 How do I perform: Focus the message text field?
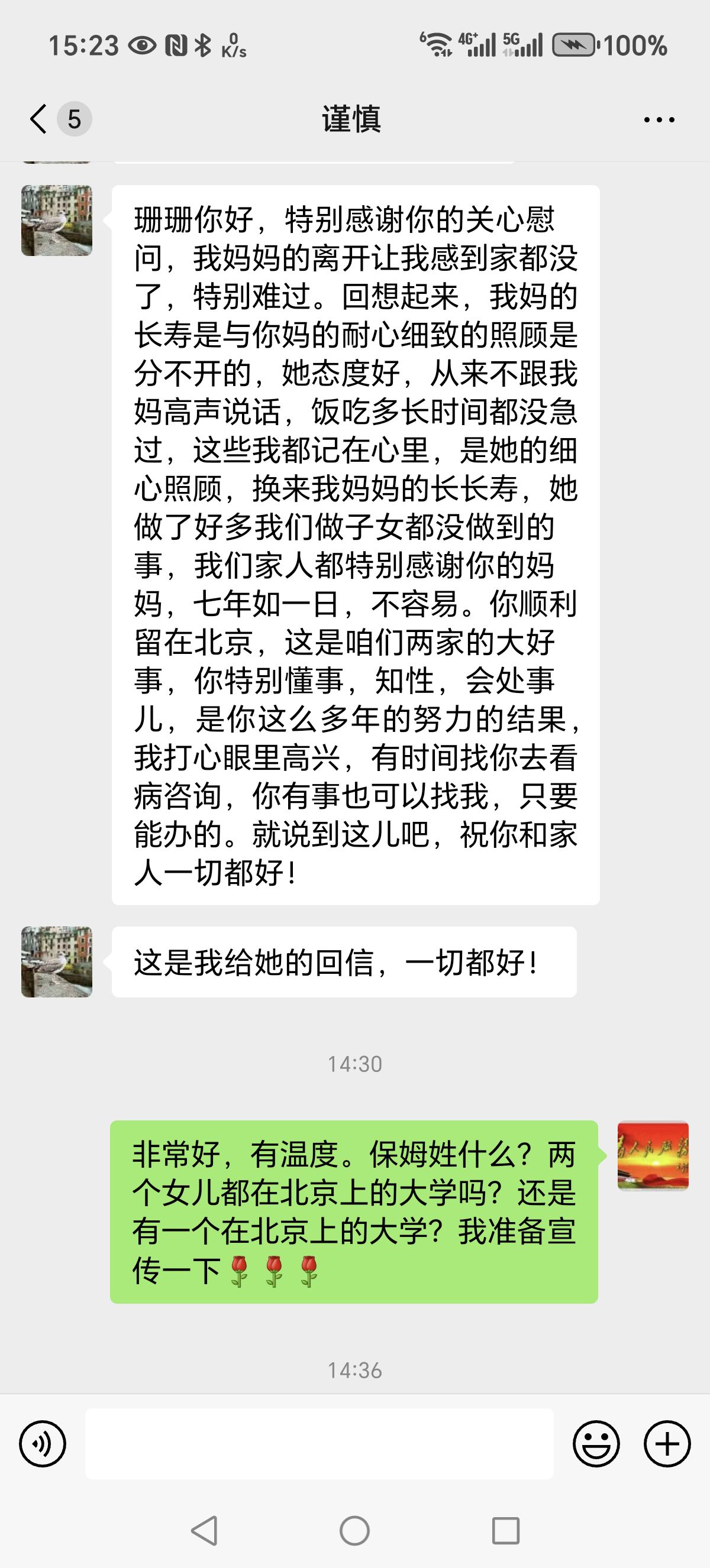coord(319,1443)
